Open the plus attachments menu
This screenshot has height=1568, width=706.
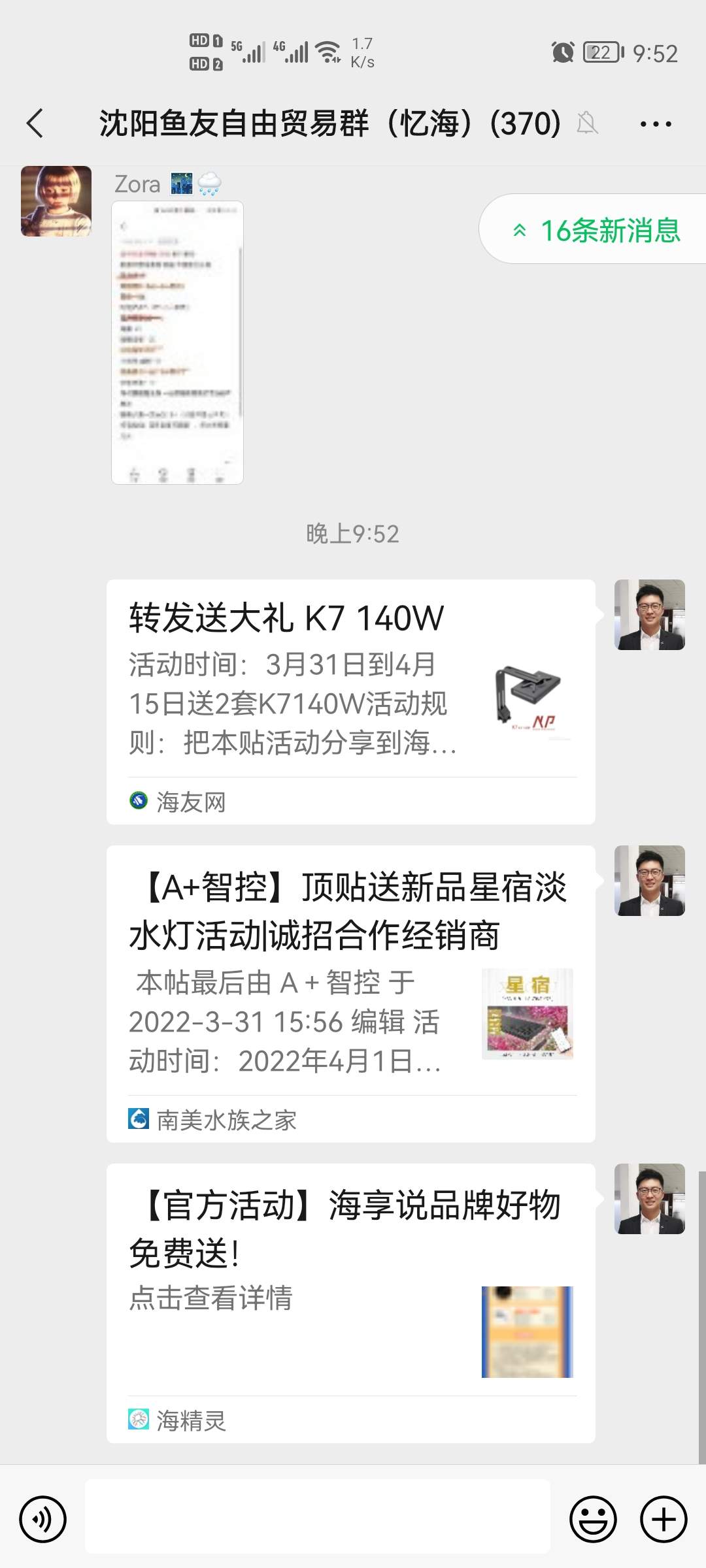[664, 1519]
